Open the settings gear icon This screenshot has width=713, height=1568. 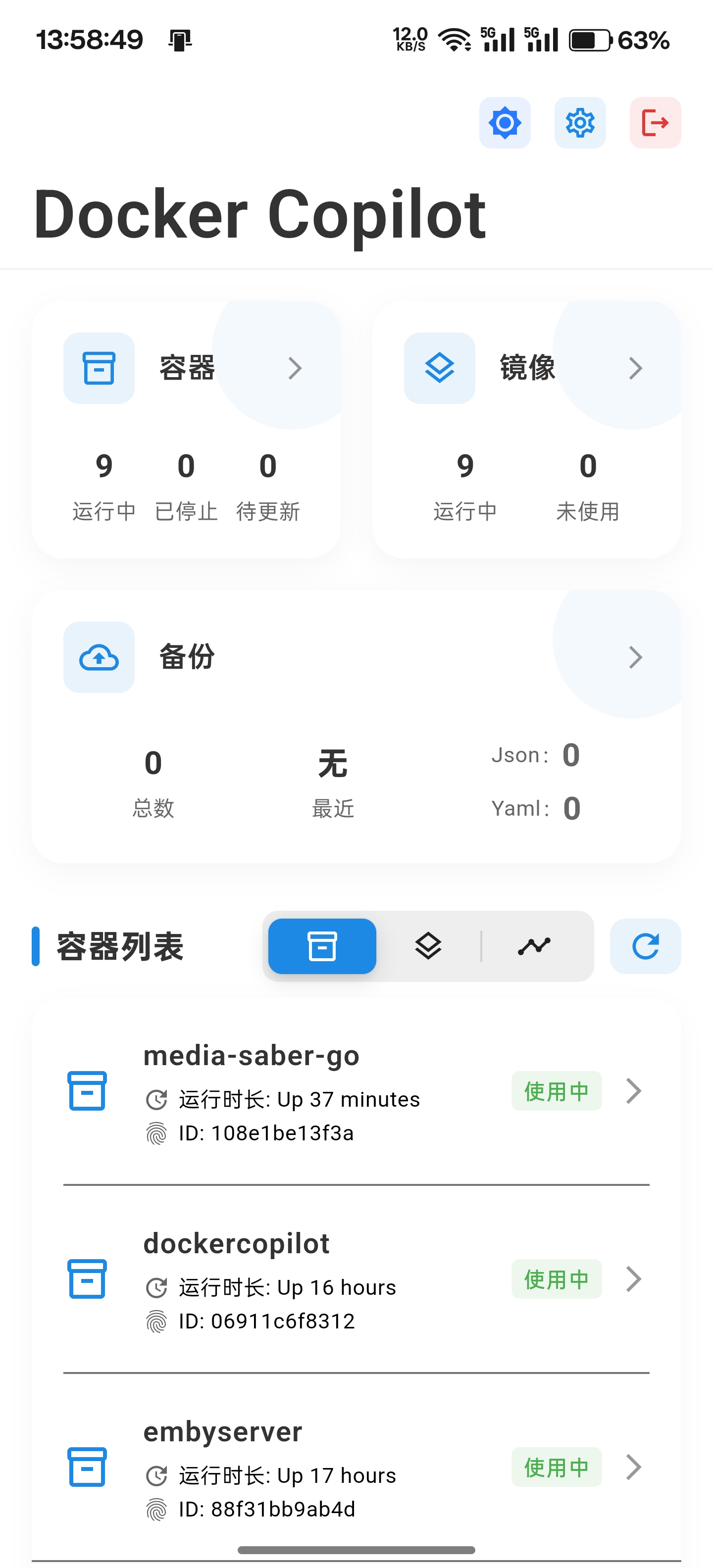pos(580,122)
